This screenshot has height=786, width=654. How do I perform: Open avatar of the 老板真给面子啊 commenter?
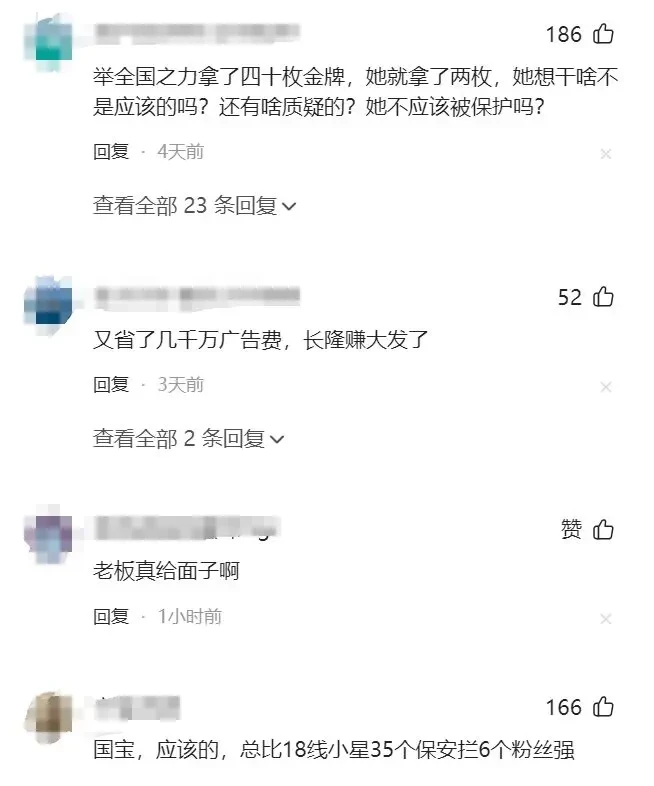coord(47,533)
